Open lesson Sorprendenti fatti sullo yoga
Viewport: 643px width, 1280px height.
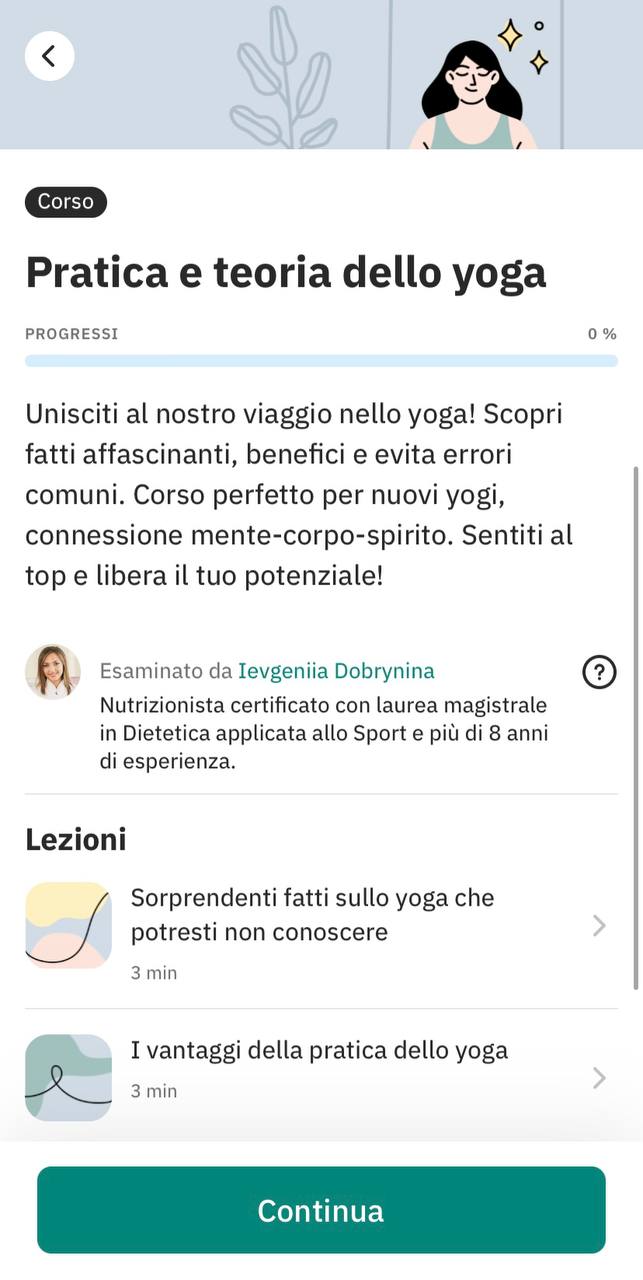click(320, 927)
